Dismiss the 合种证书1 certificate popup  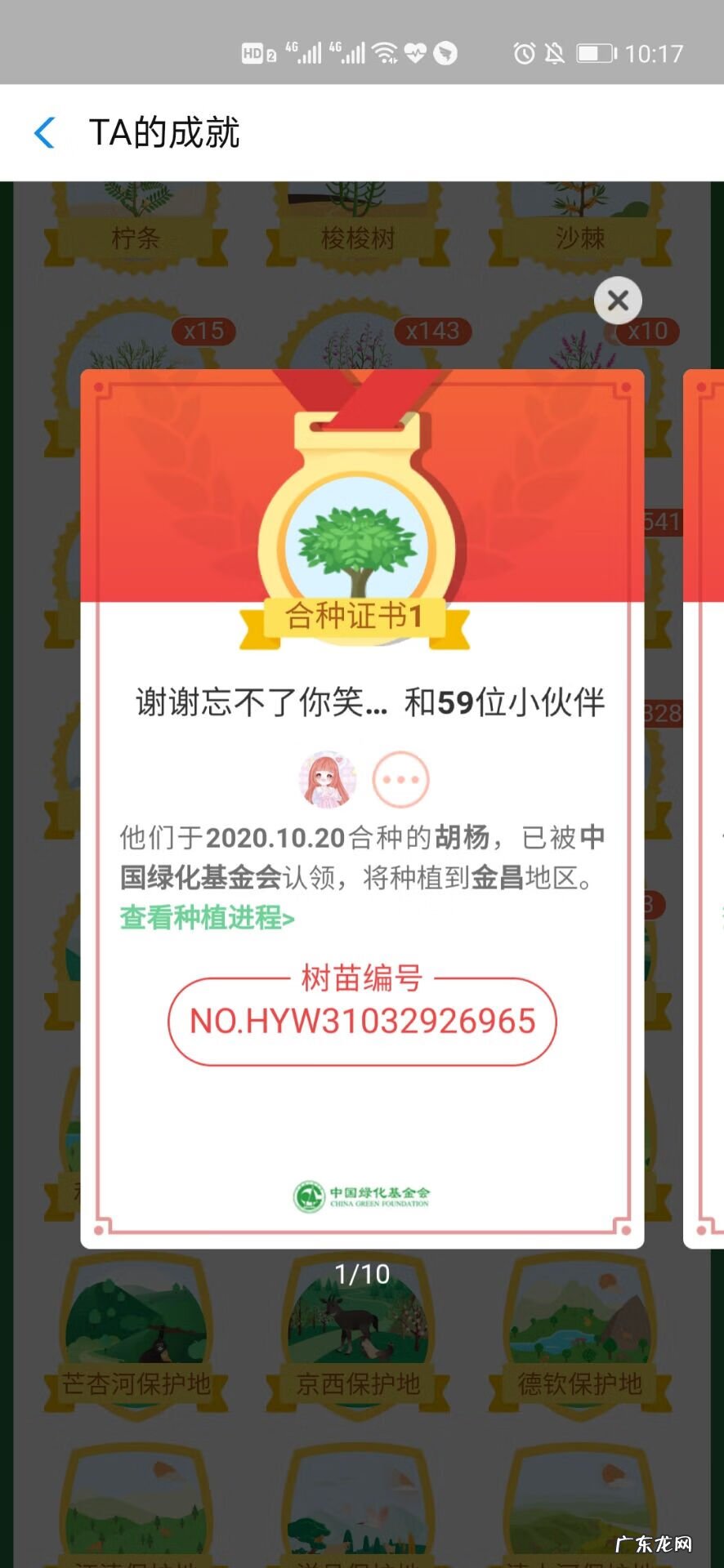618,301
